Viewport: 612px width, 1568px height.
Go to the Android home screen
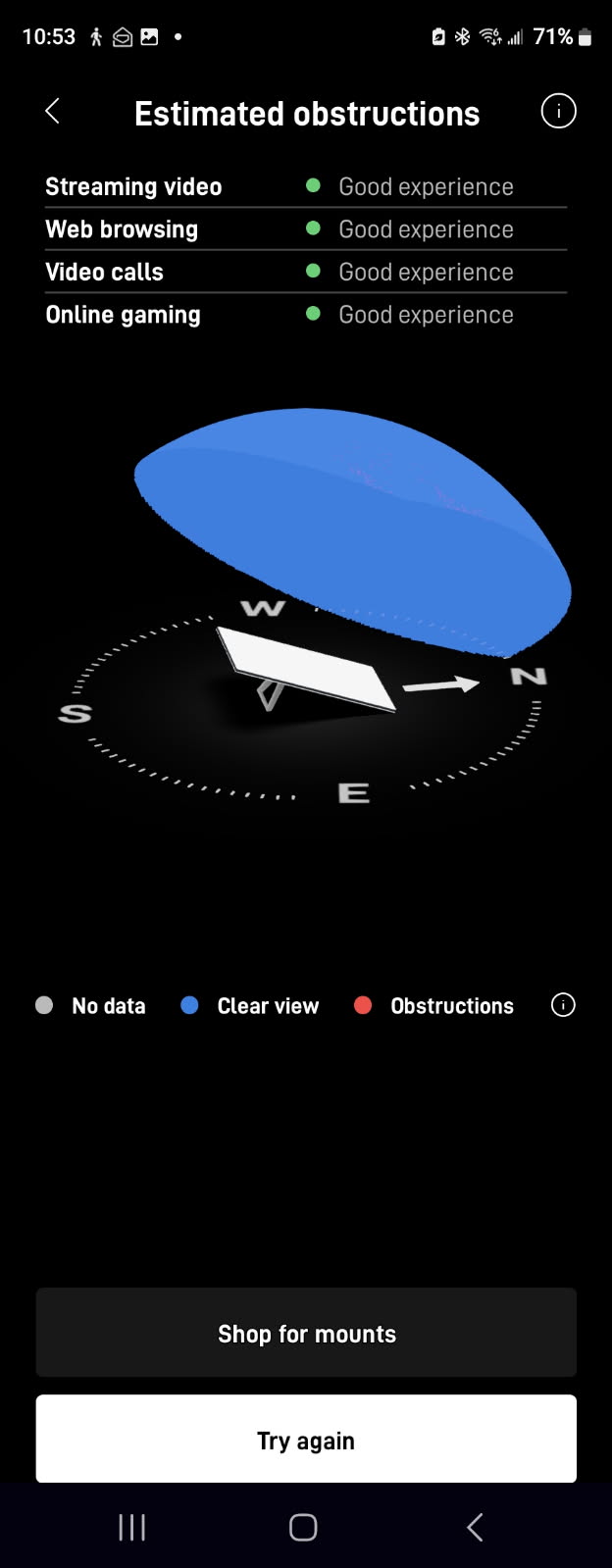(303, 1527)
